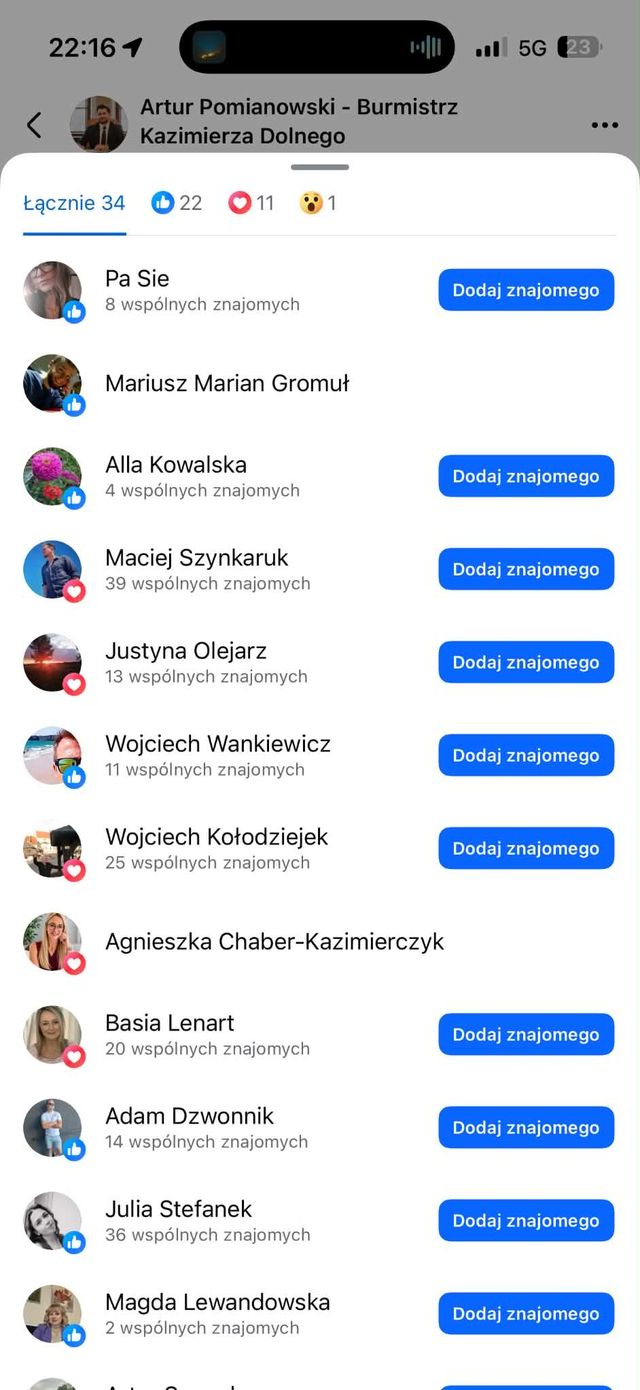The width and height of the screenshot is (640, 1390).
Task: Switch to the Łącznie 34 tab
Action: pos(74,203)
